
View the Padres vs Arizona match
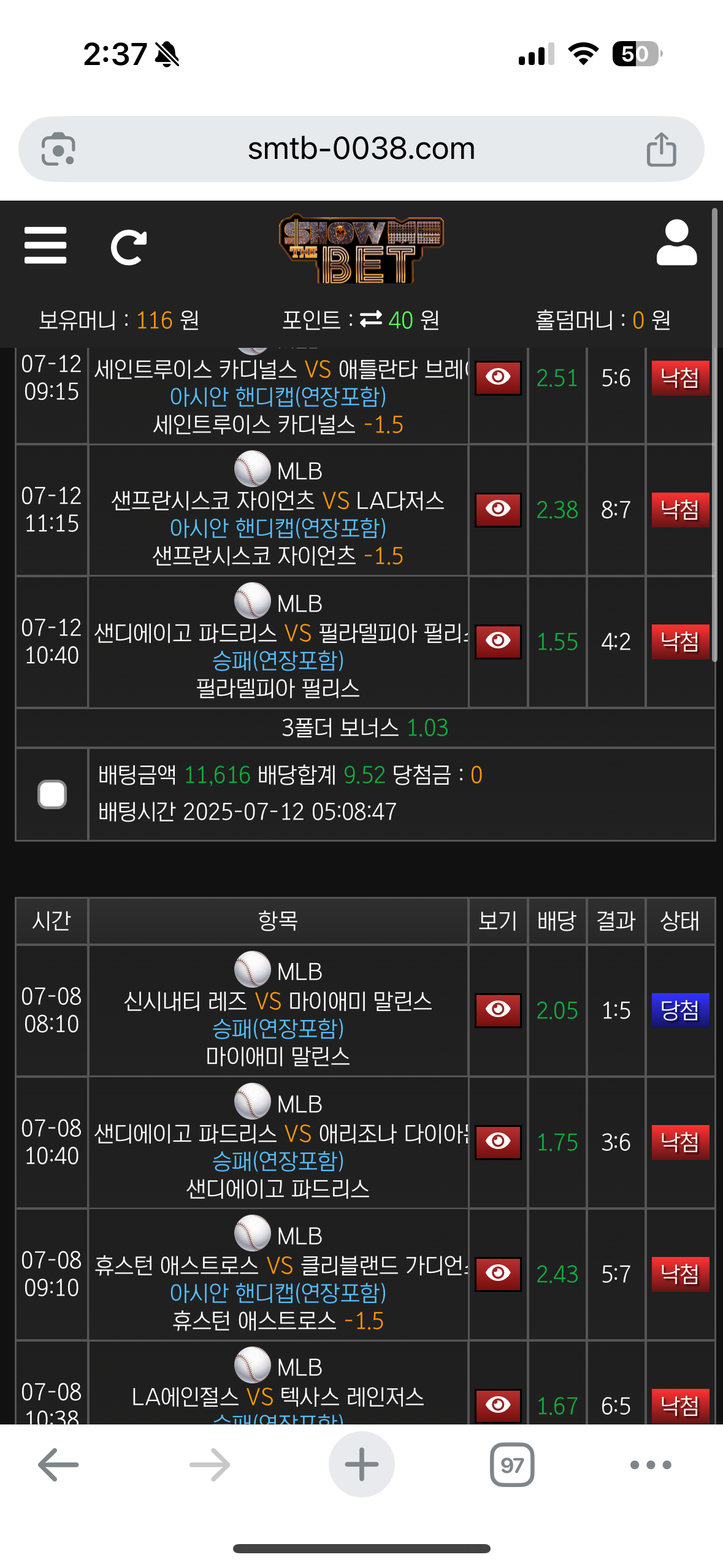point(498,1142)
